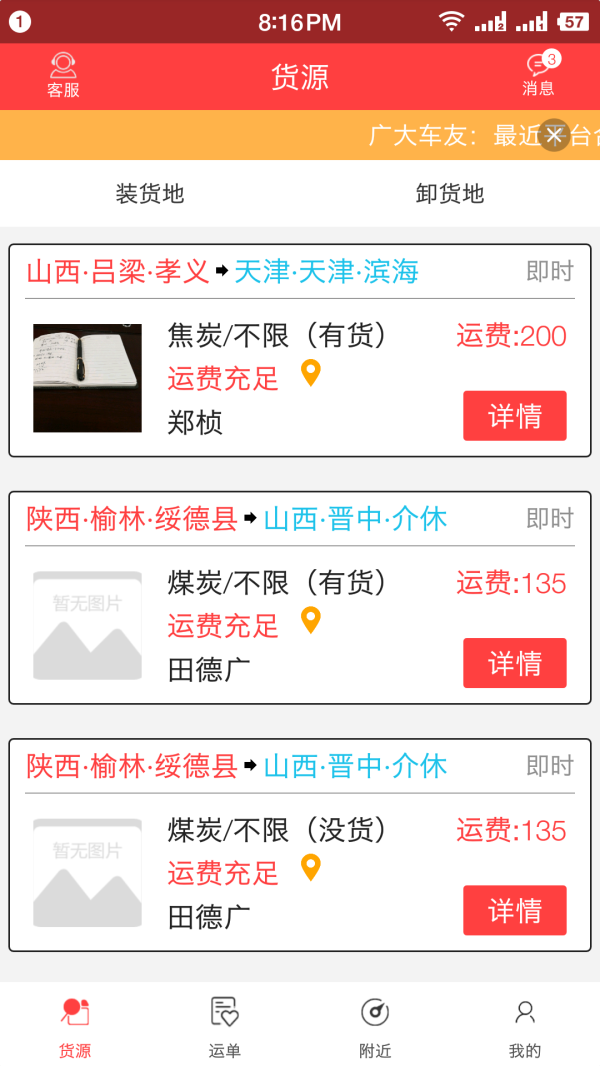View 详情 for 田德广's 煤炭 (没货) shipment
Image resolution: width=600 pixels, height=1066 pixels.
pos(514,910)
